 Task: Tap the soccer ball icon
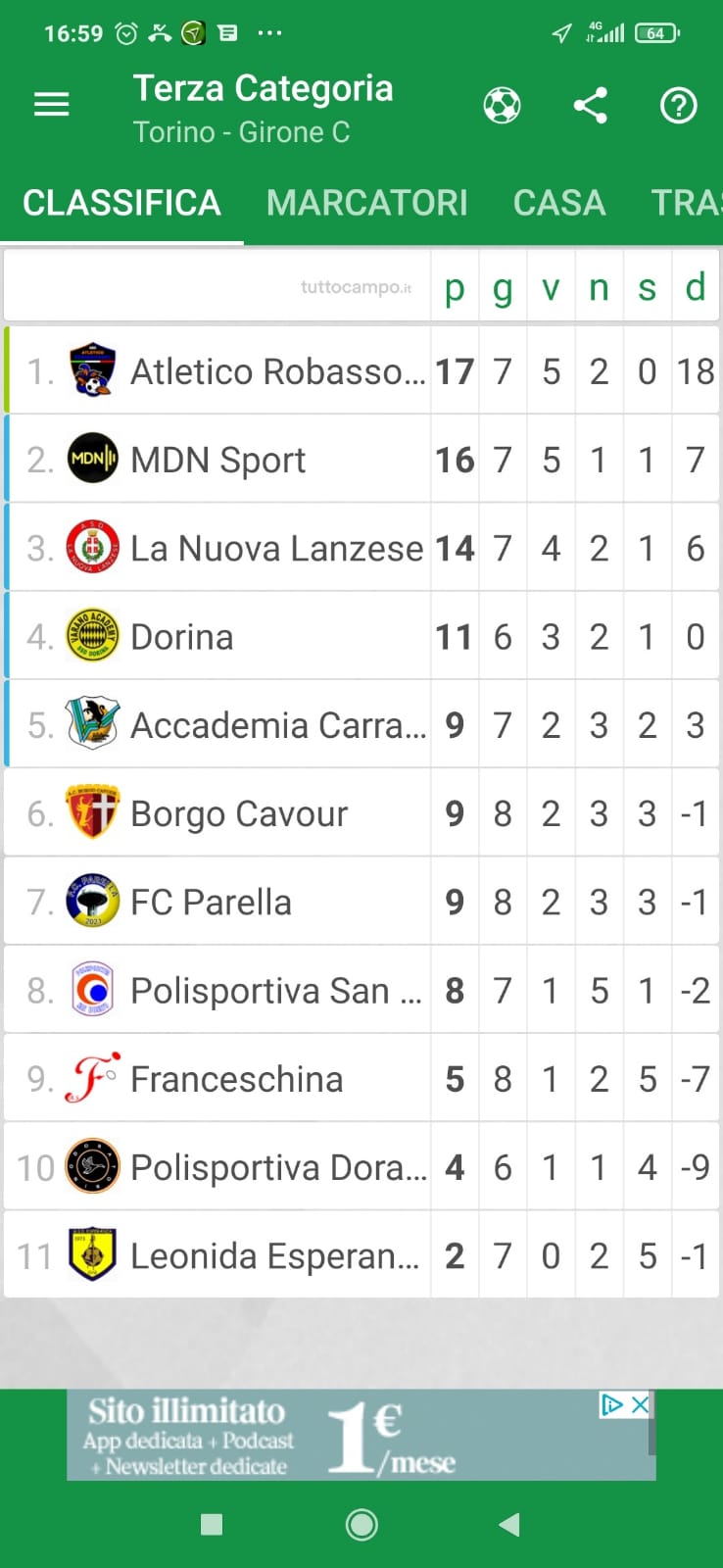pos(502,105)
